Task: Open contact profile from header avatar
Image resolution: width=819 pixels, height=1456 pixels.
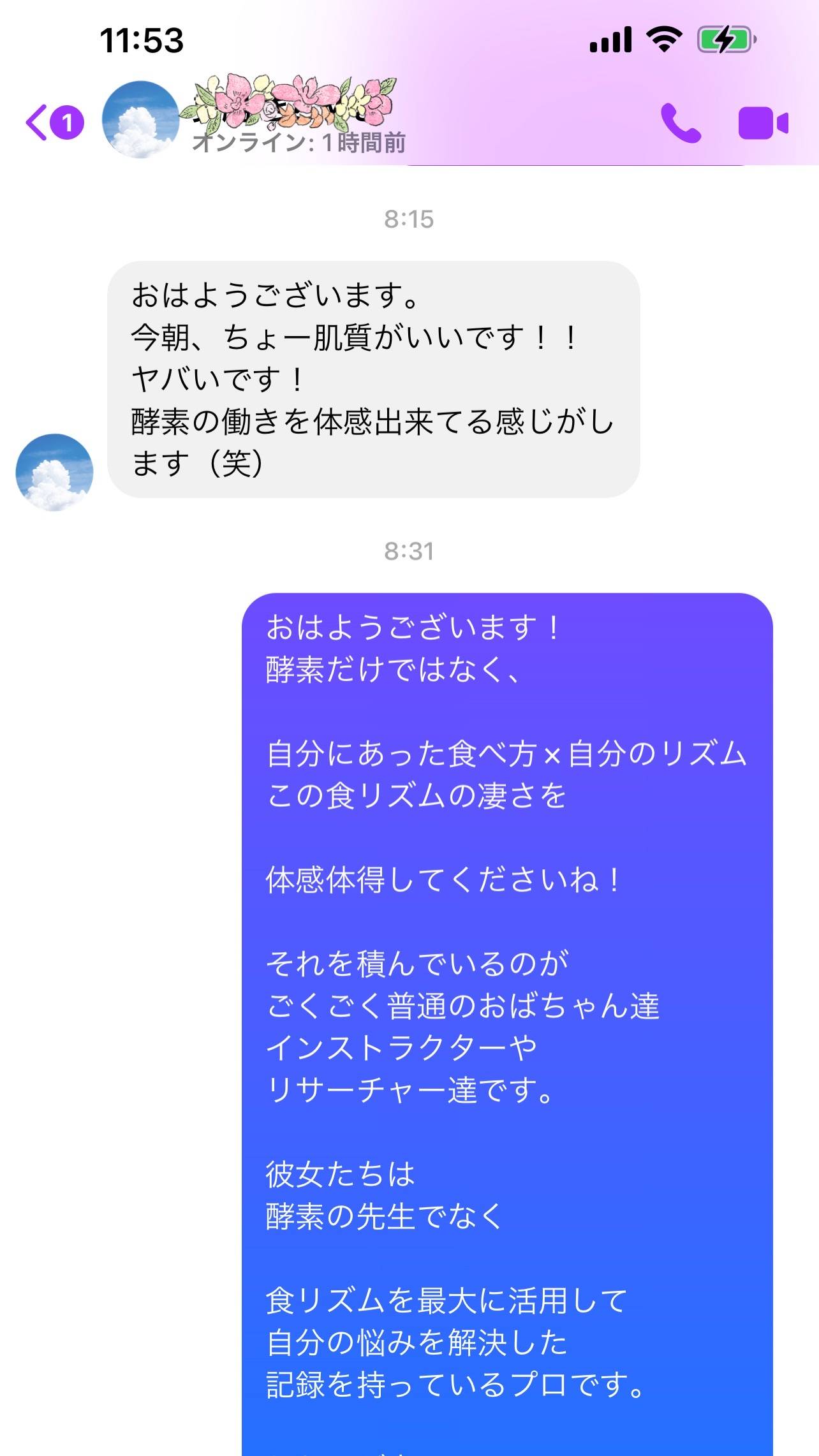Action: [x=140, y=119]
